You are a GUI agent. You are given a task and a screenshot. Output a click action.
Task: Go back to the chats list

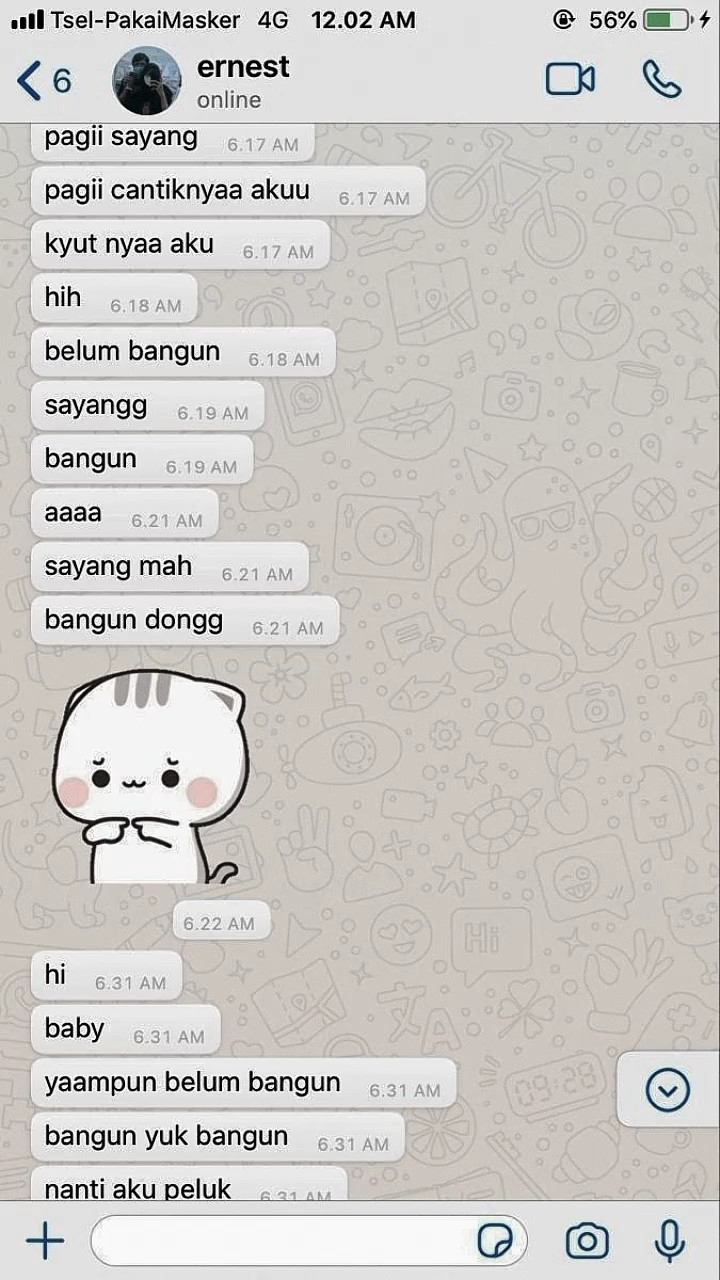point(44,80)
